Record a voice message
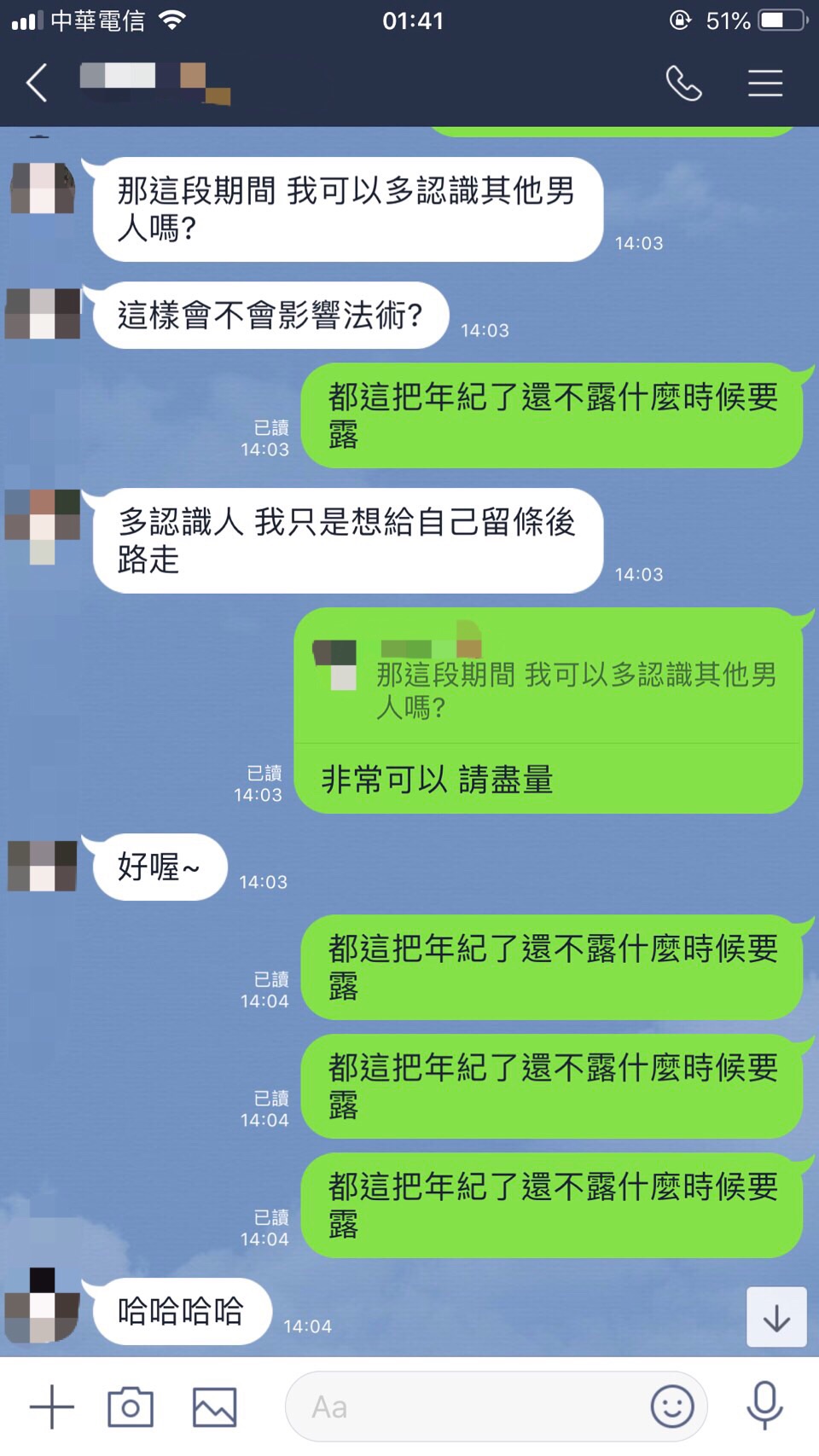819x1456 pixels. pyautogui.click(x=764, y=1407)
